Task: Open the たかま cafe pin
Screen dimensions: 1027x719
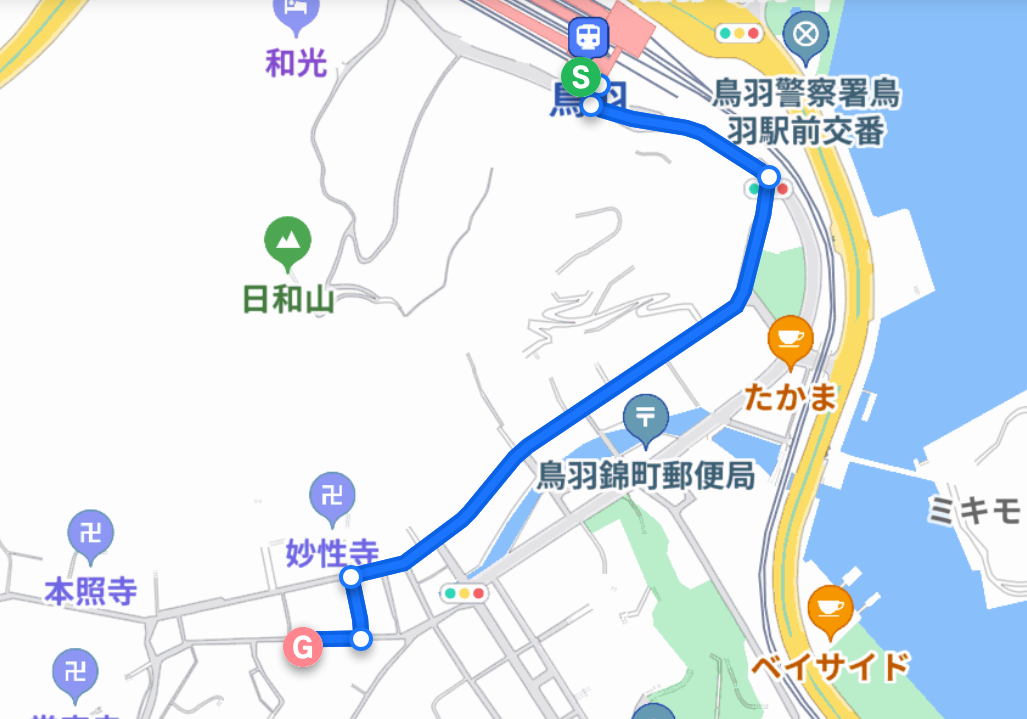Action: tap(790, 339)
